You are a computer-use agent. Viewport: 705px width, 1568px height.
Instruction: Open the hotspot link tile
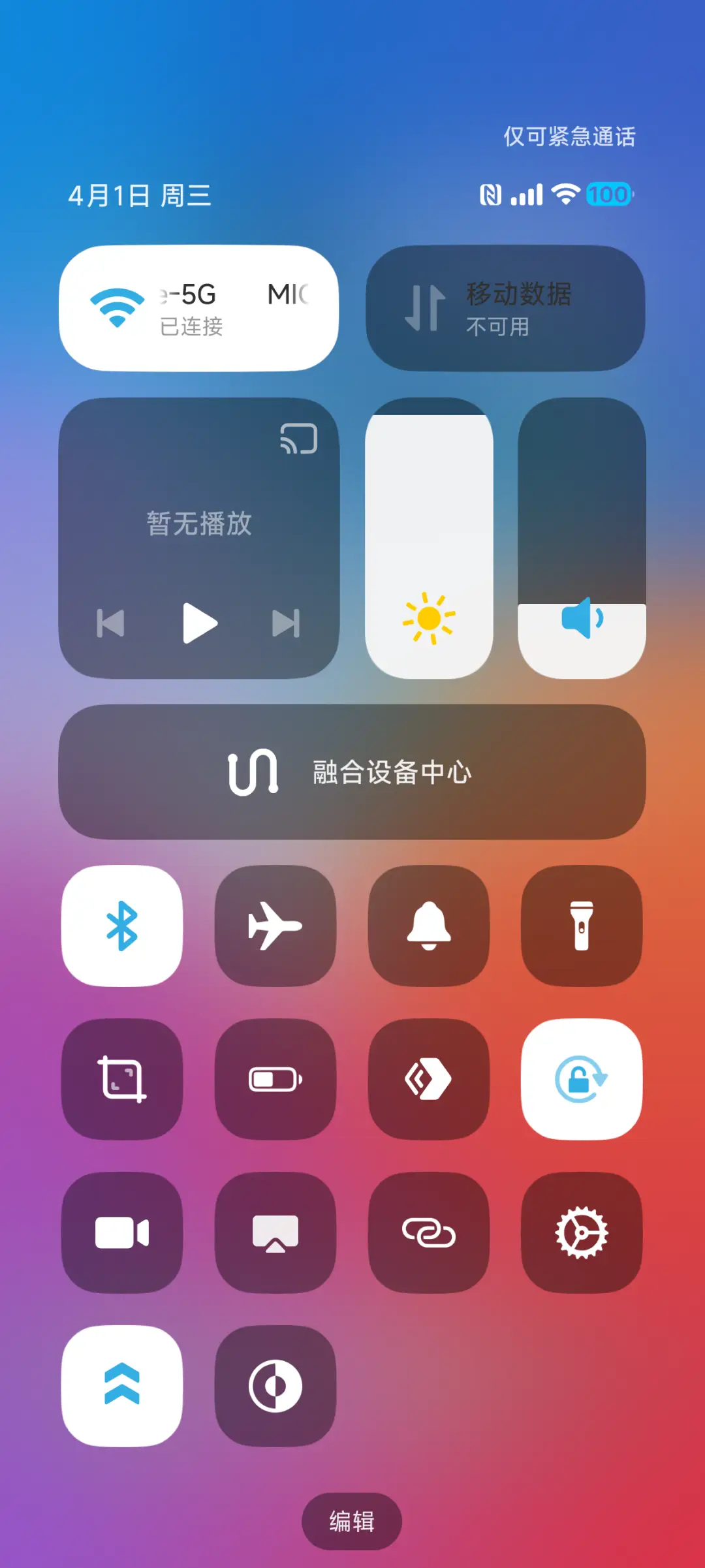pyautogui.click(x=429, y=1234)
